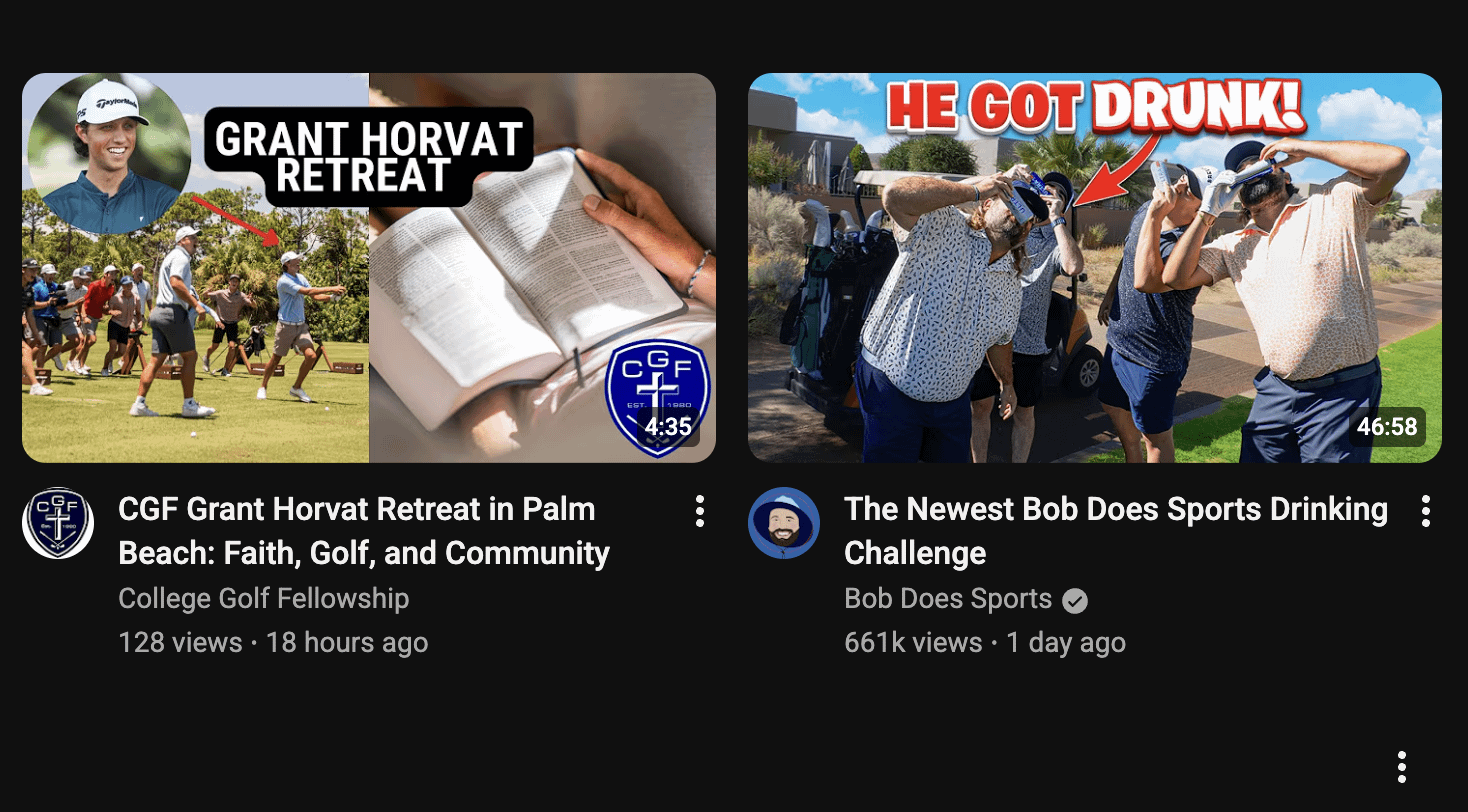Open the overflow menu below the video list
The image size is (1468, 812).
[1402, 767]
